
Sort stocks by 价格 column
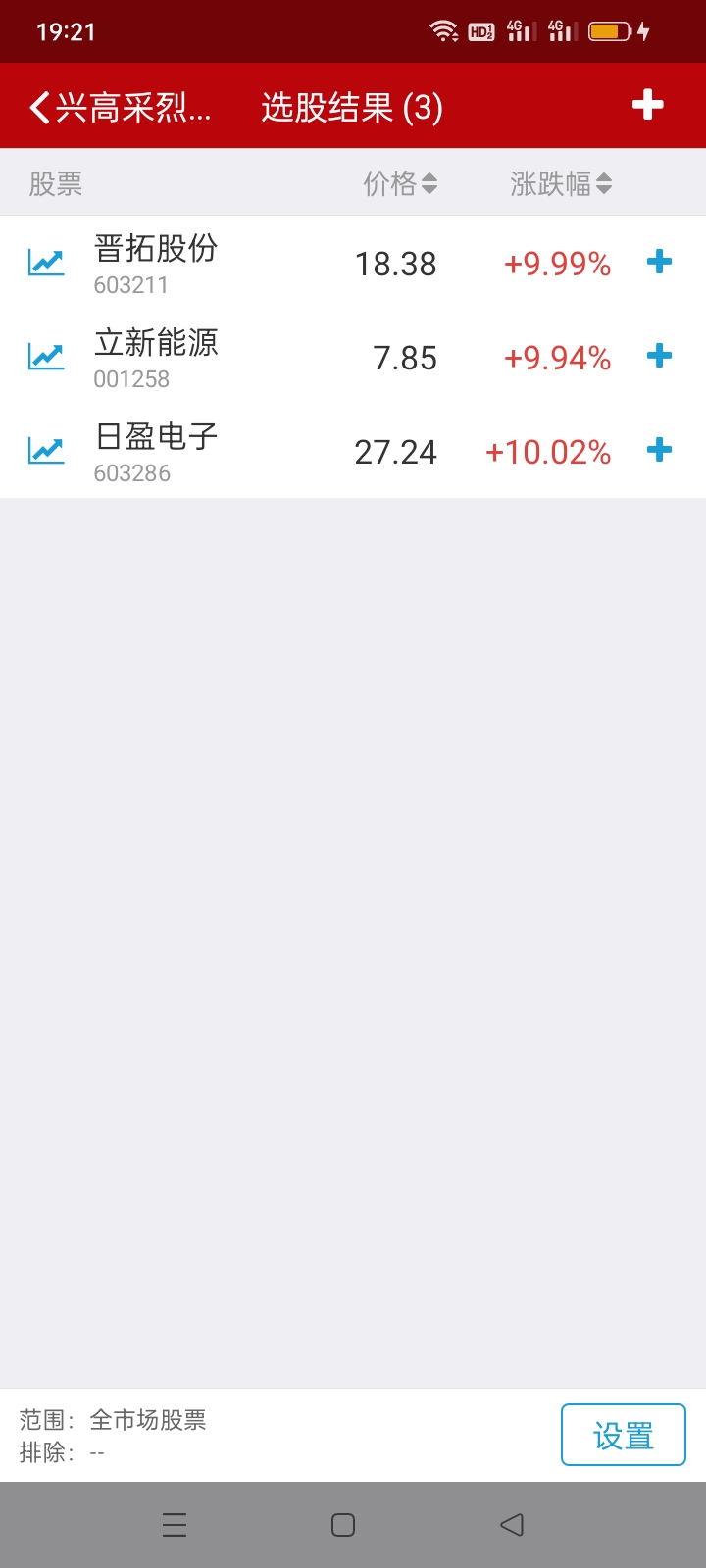pyautogui.click(x=400, y=183)
